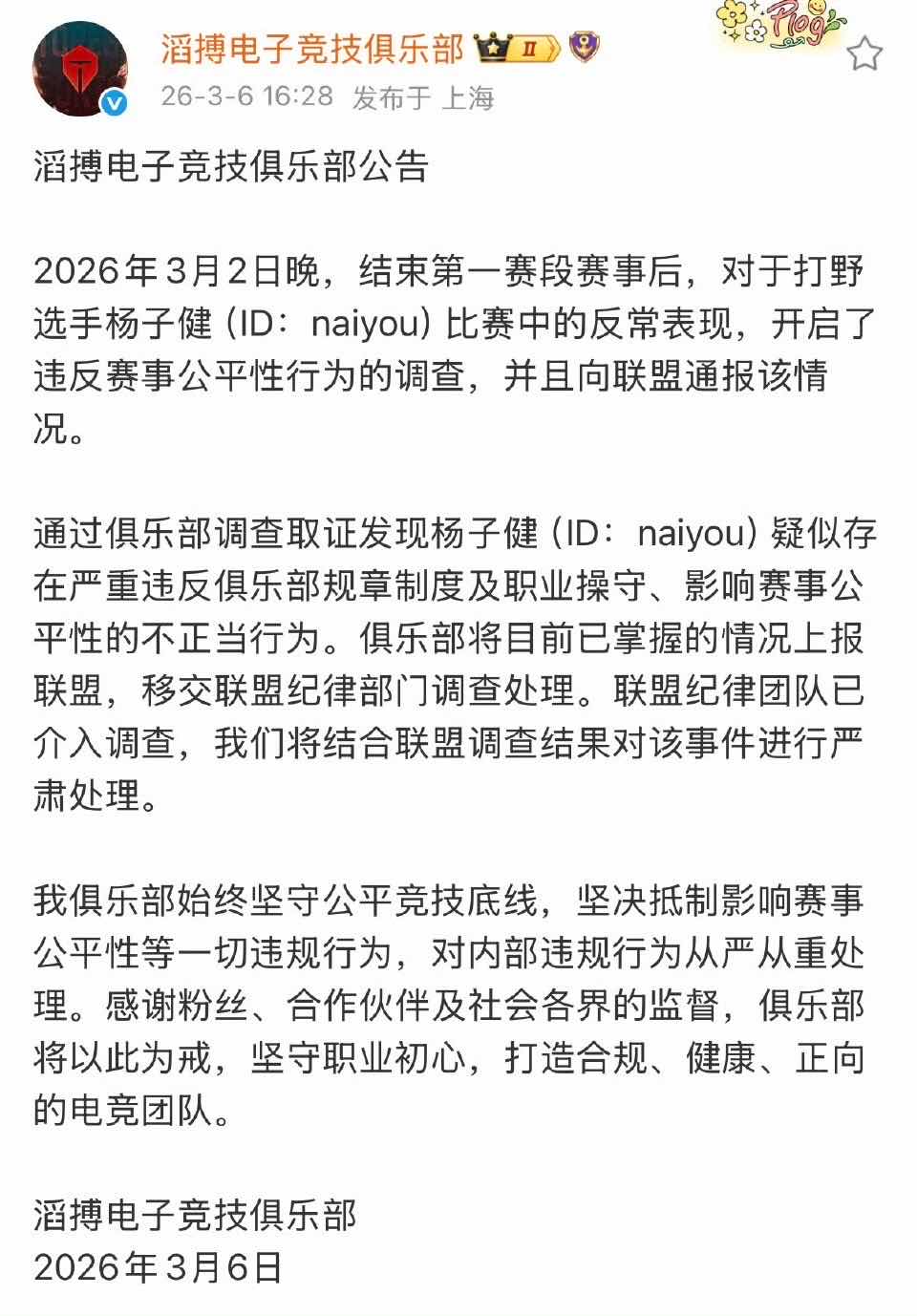The height and width of the screenshot is (1316, 917).
Task: Favorite this post with the star icon
Action: [864, 54]
